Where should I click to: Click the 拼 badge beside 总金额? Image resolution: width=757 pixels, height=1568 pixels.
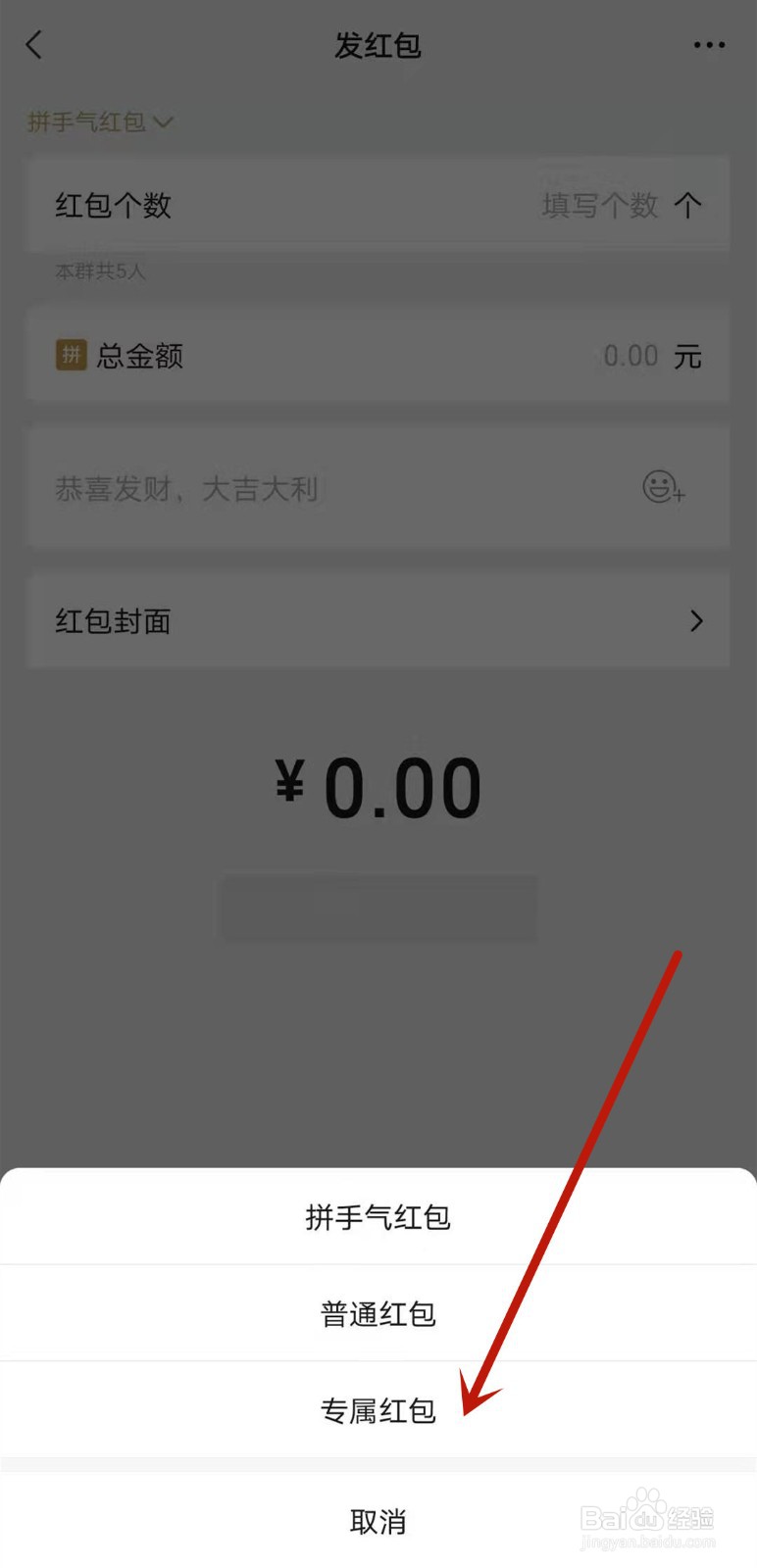pyautogui.click(x=71, y=356)
